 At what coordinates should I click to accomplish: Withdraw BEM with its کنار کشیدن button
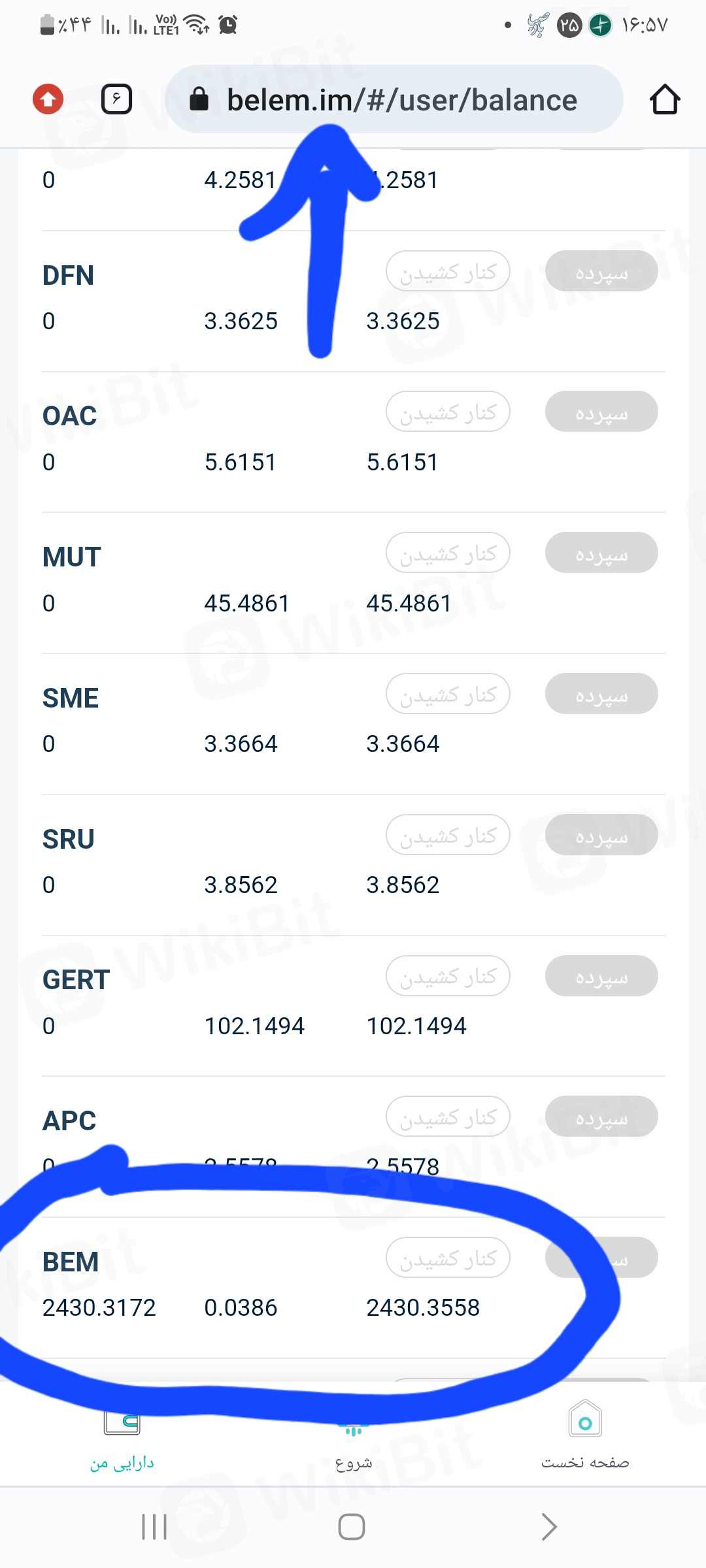[448, 1258]
